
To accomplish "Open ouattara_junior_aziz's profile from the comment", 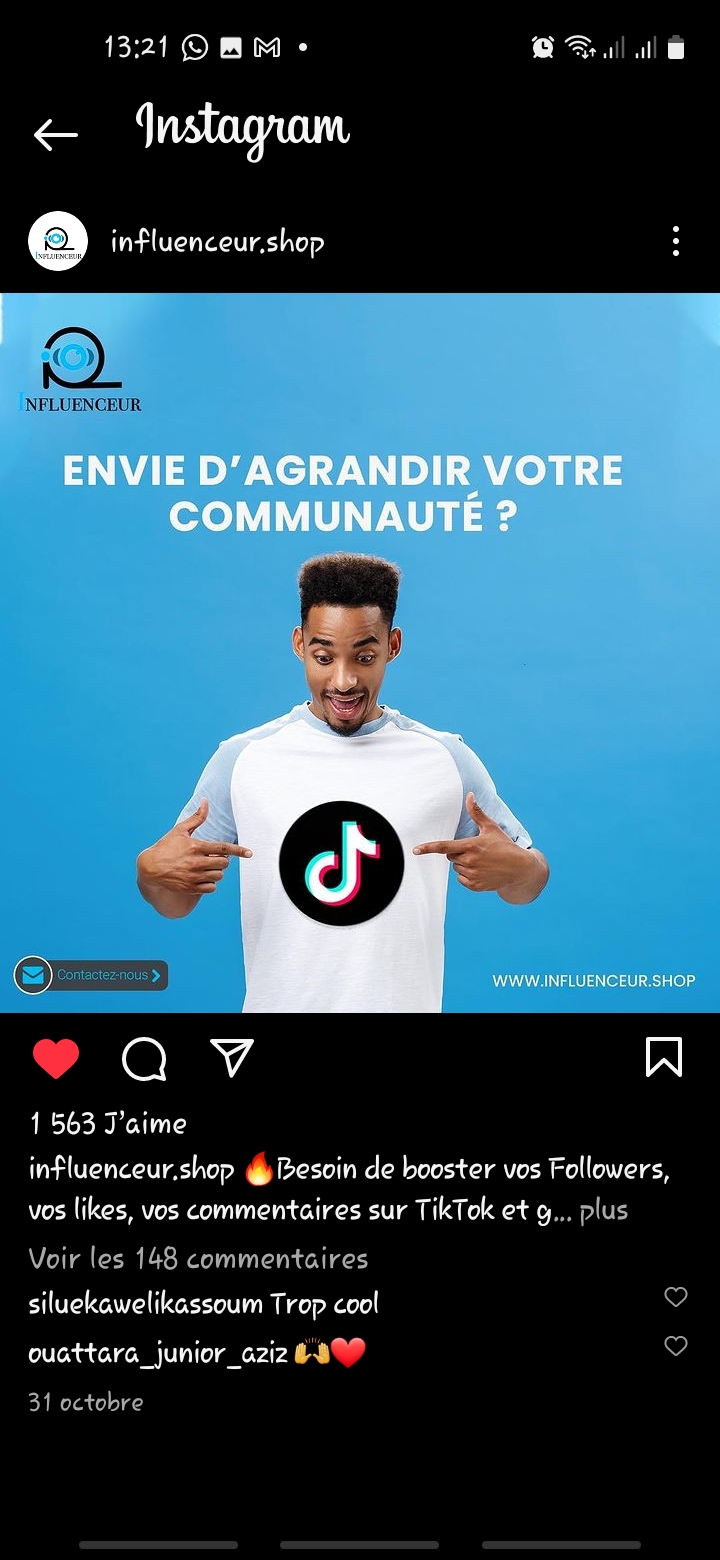I will tap(158, 1353).
